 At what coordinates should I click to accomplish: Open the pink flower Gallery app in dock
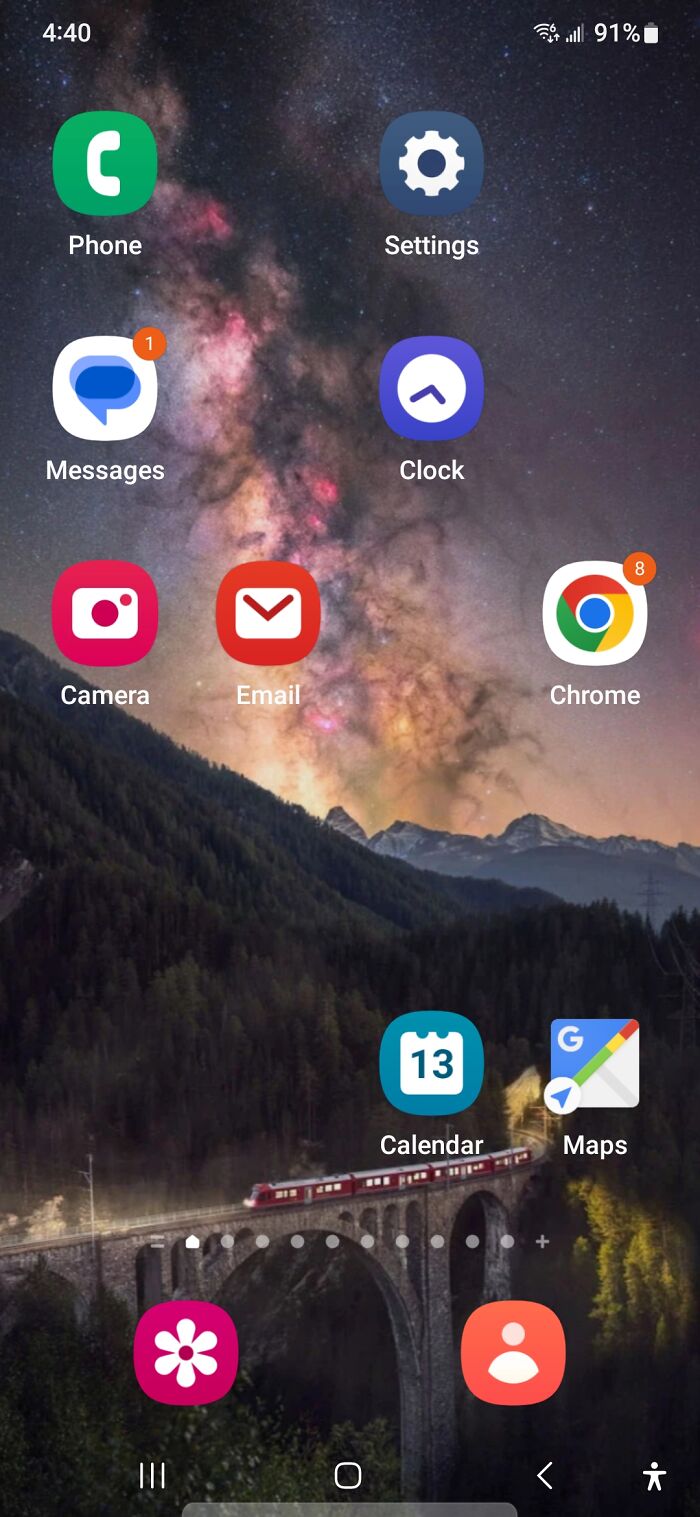[186, 1353]
